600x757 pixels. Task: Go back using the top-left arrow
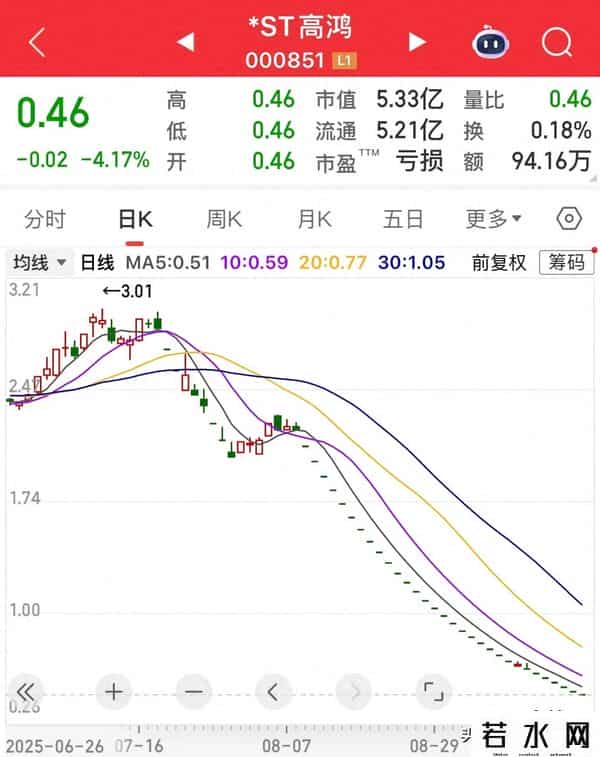(37, 42)
